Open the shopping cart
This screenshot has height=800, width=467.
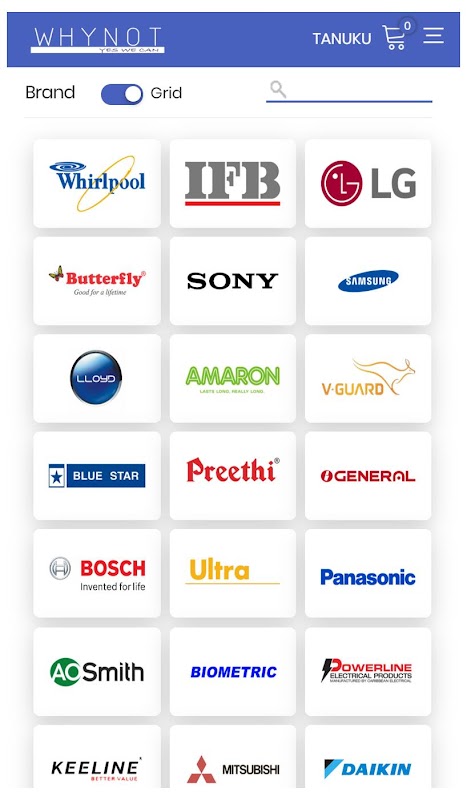[398, 35]
